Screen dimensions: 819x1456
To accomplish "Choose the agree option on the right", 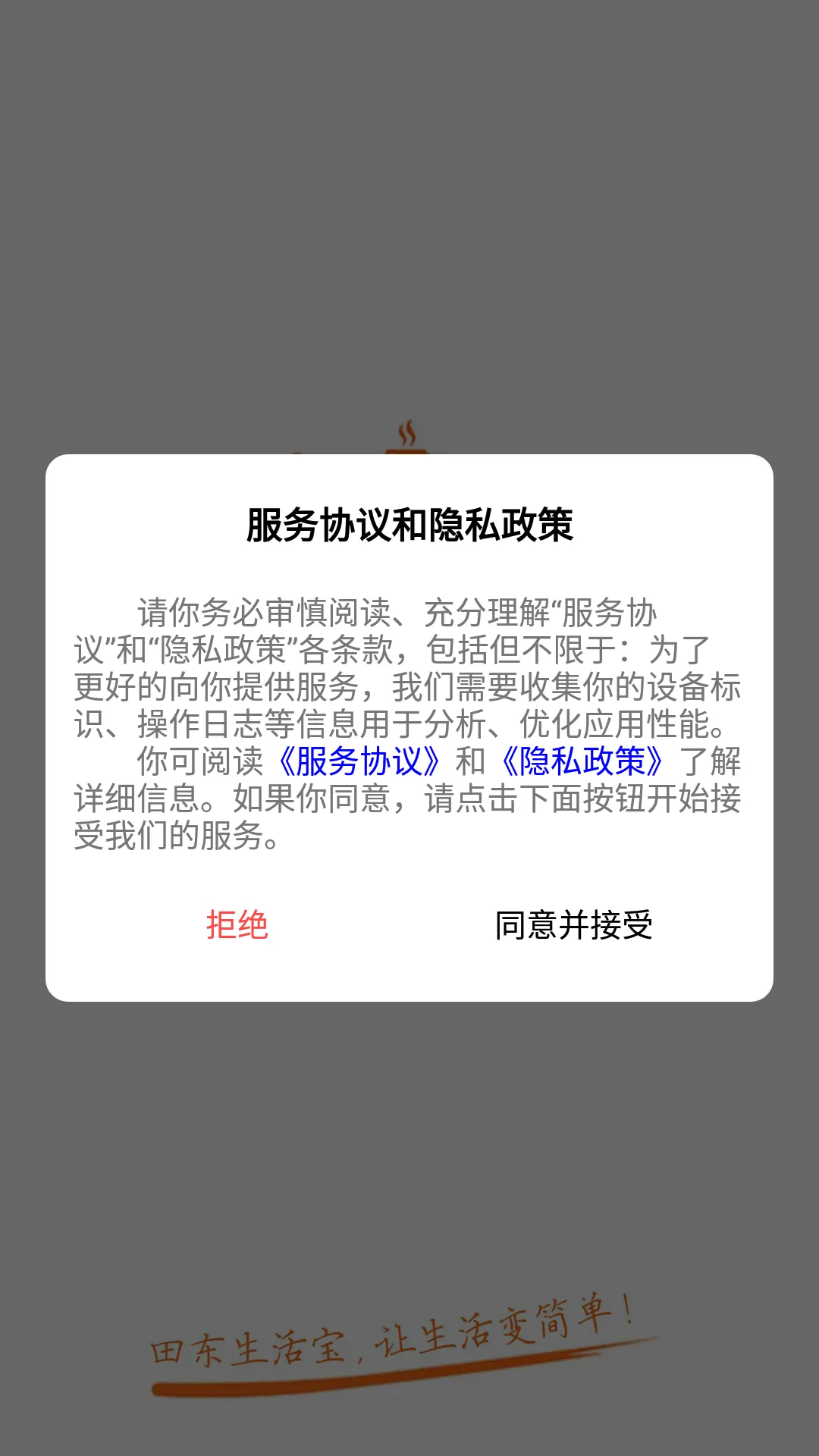I will tap(573, 924).
